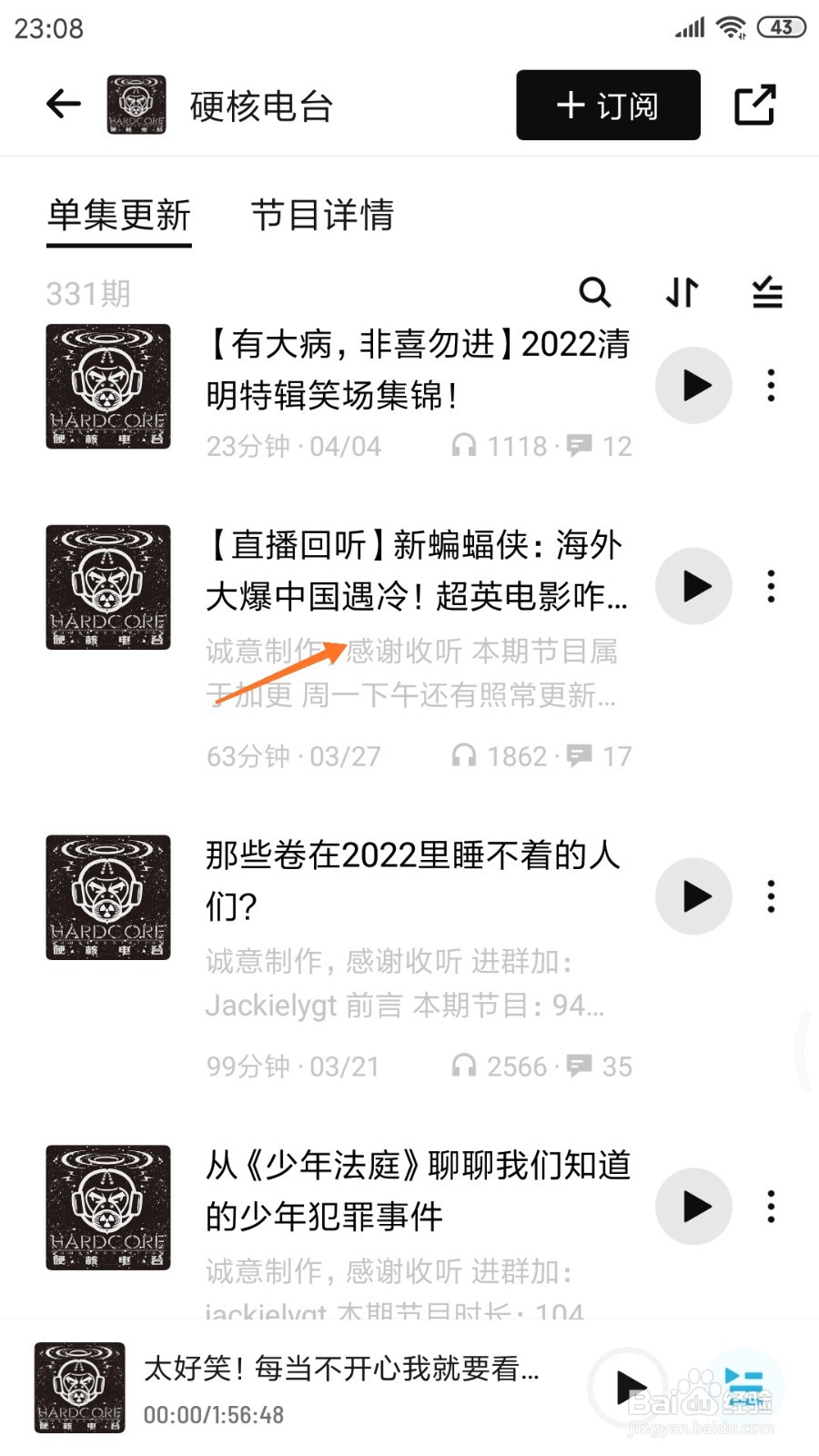Tap the share icon in the top bar

pos(755,104)
